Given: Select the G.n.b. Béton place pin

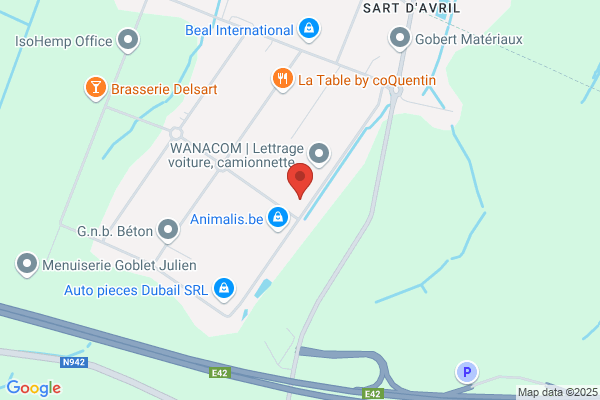Looking at the screenshot, I should [x=169, y=231].
